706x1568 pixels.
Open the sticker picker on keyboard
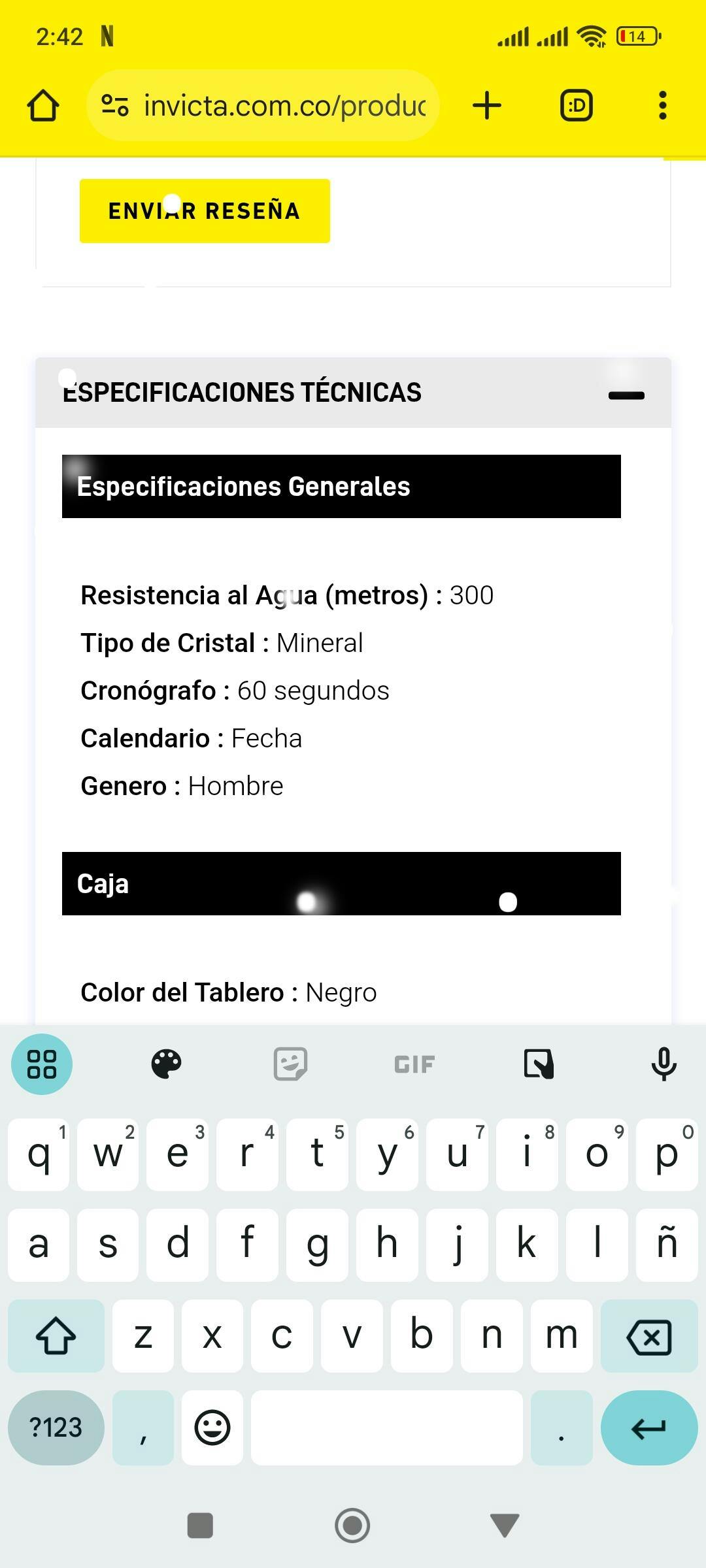pyautogui.click(x=290, y=1064)
